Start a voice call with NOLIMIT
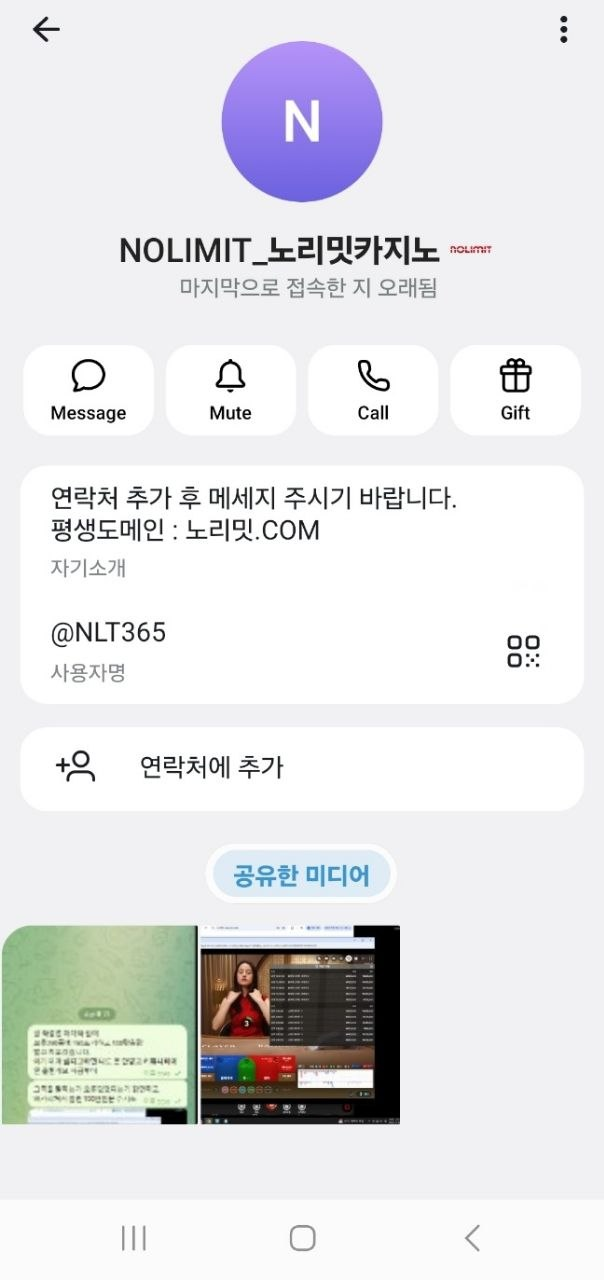This screenshot has height=1280, width=604. point(373,390)
